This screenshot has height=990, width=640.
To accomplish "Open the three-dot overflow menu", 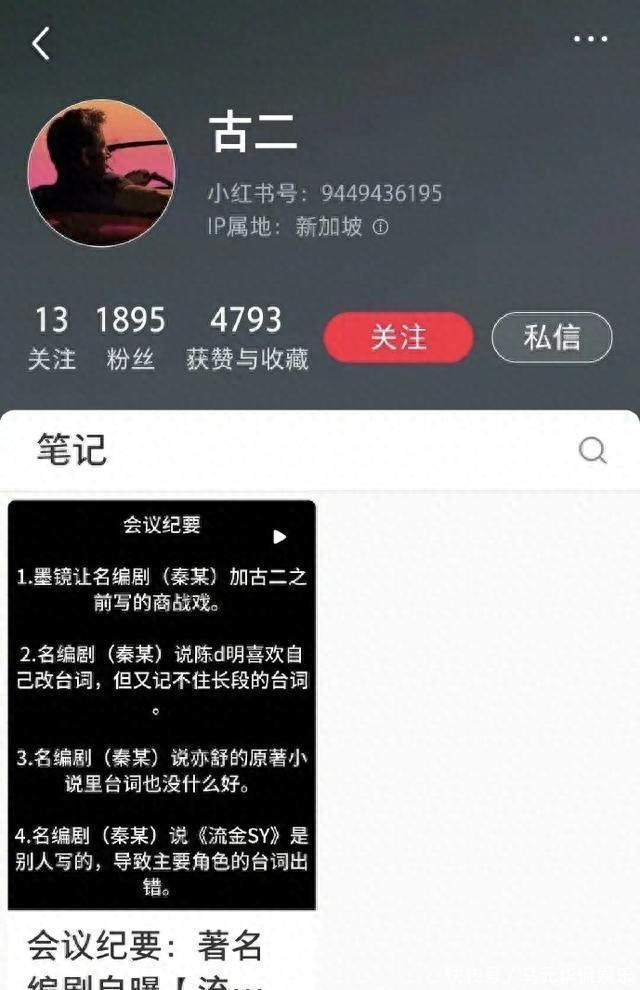I will coord(590,40).
